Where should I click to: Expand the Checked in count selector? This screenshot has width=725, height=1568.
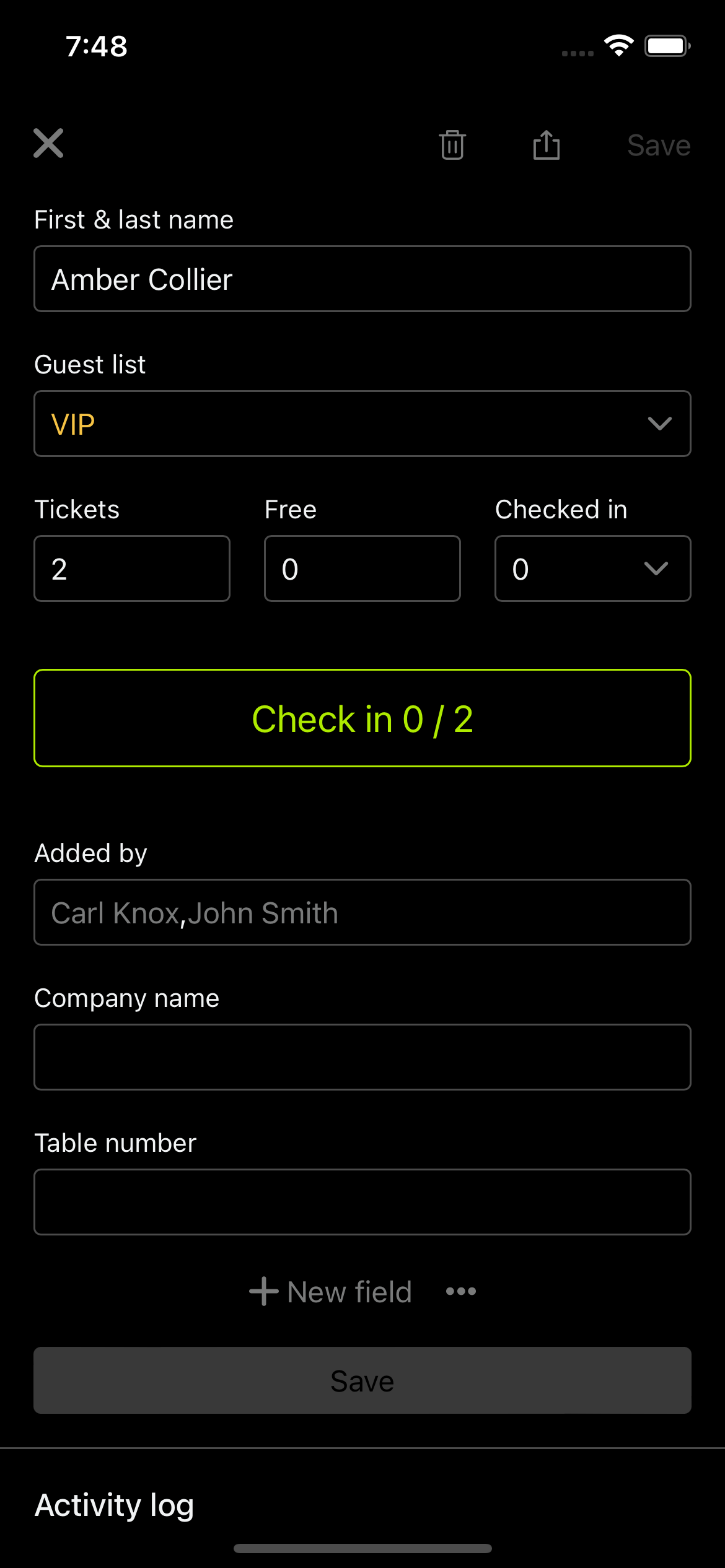[x=656, y=568]
